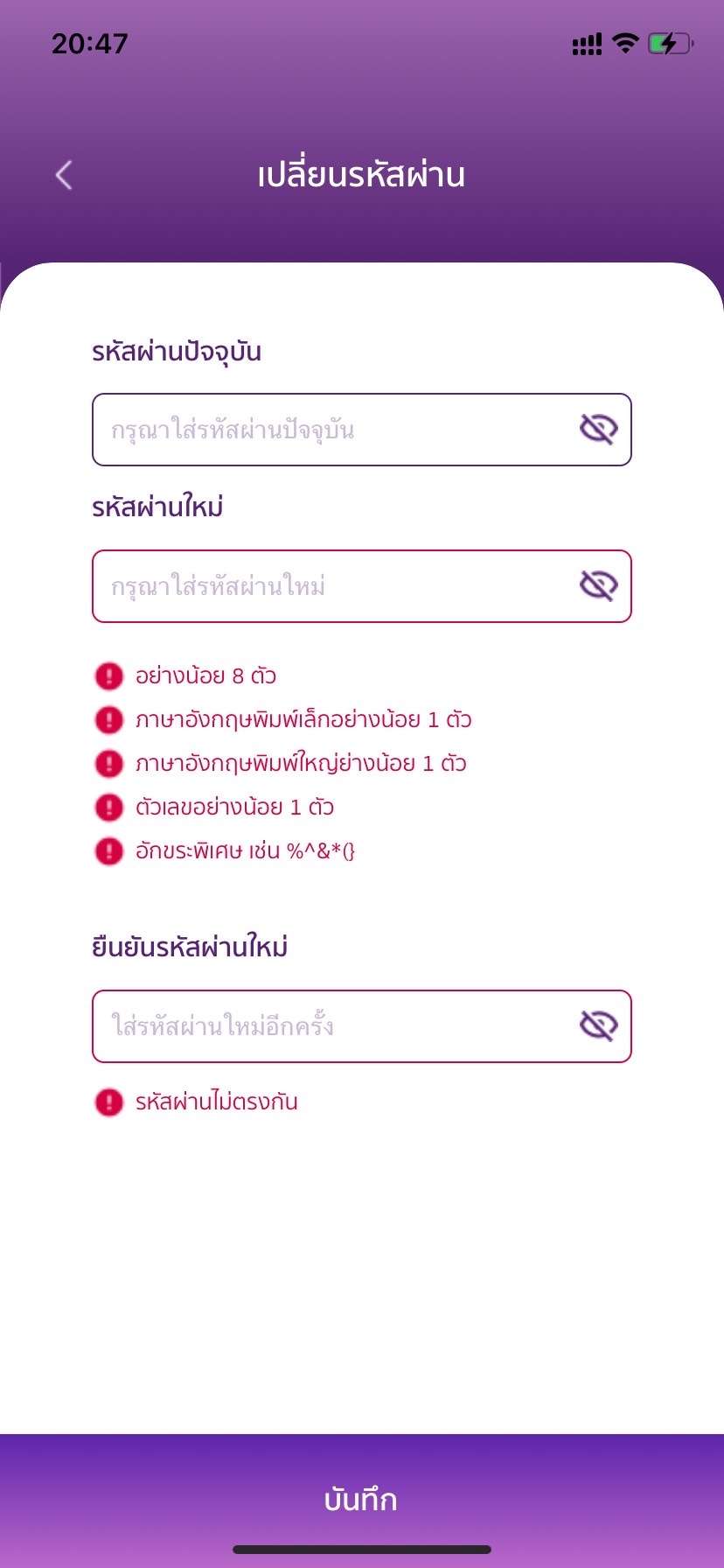Reveal the new password text
The height and width of the screenshot is (1568, 724).
click(x=599, y=586)
